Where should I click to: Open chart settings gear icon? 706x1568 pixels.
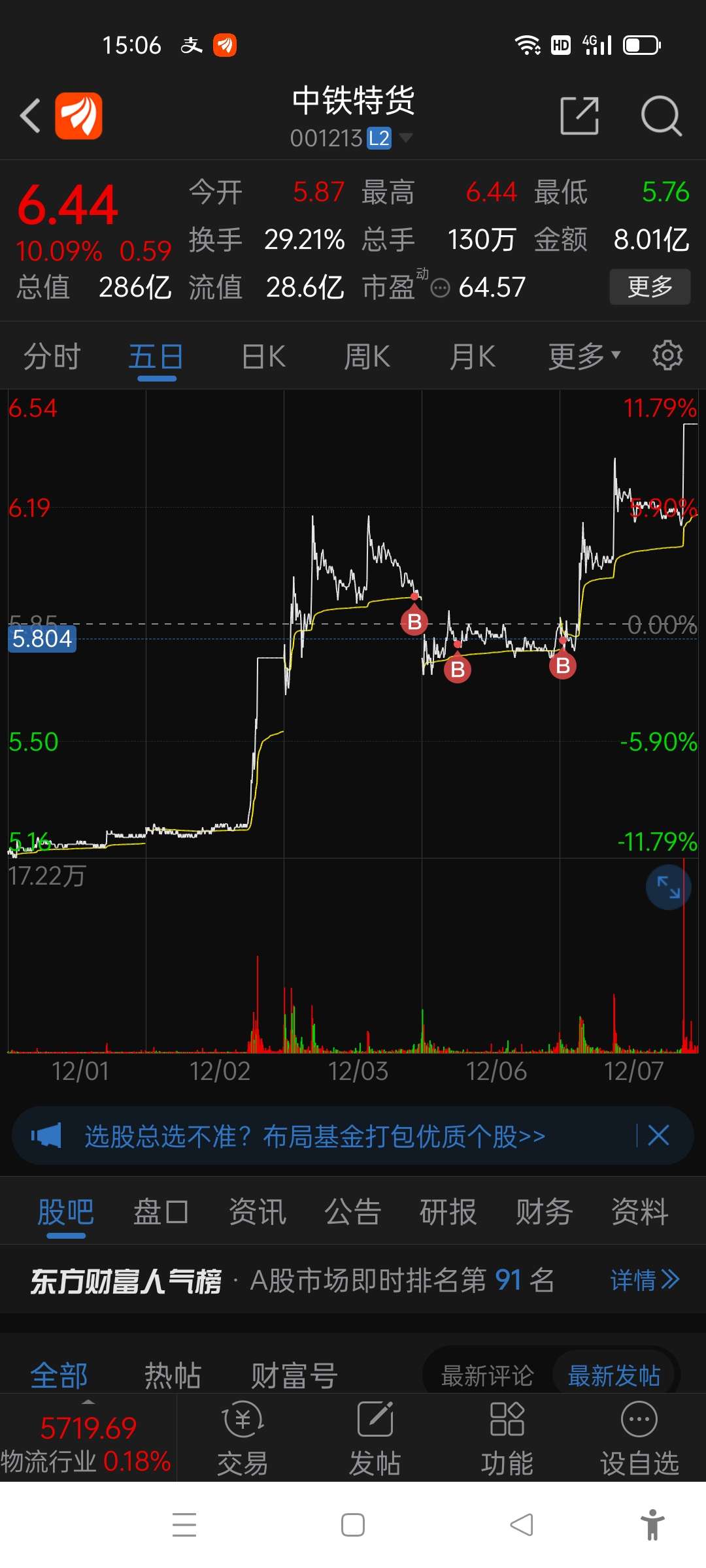click(x=667, y=355)
